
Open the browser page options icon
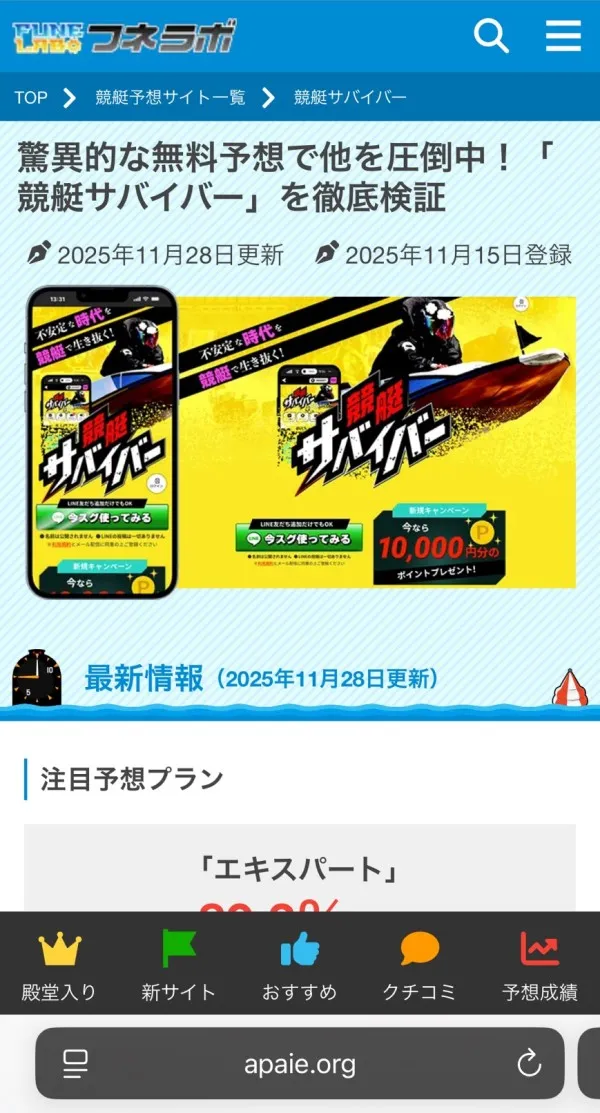(76, 1064)
